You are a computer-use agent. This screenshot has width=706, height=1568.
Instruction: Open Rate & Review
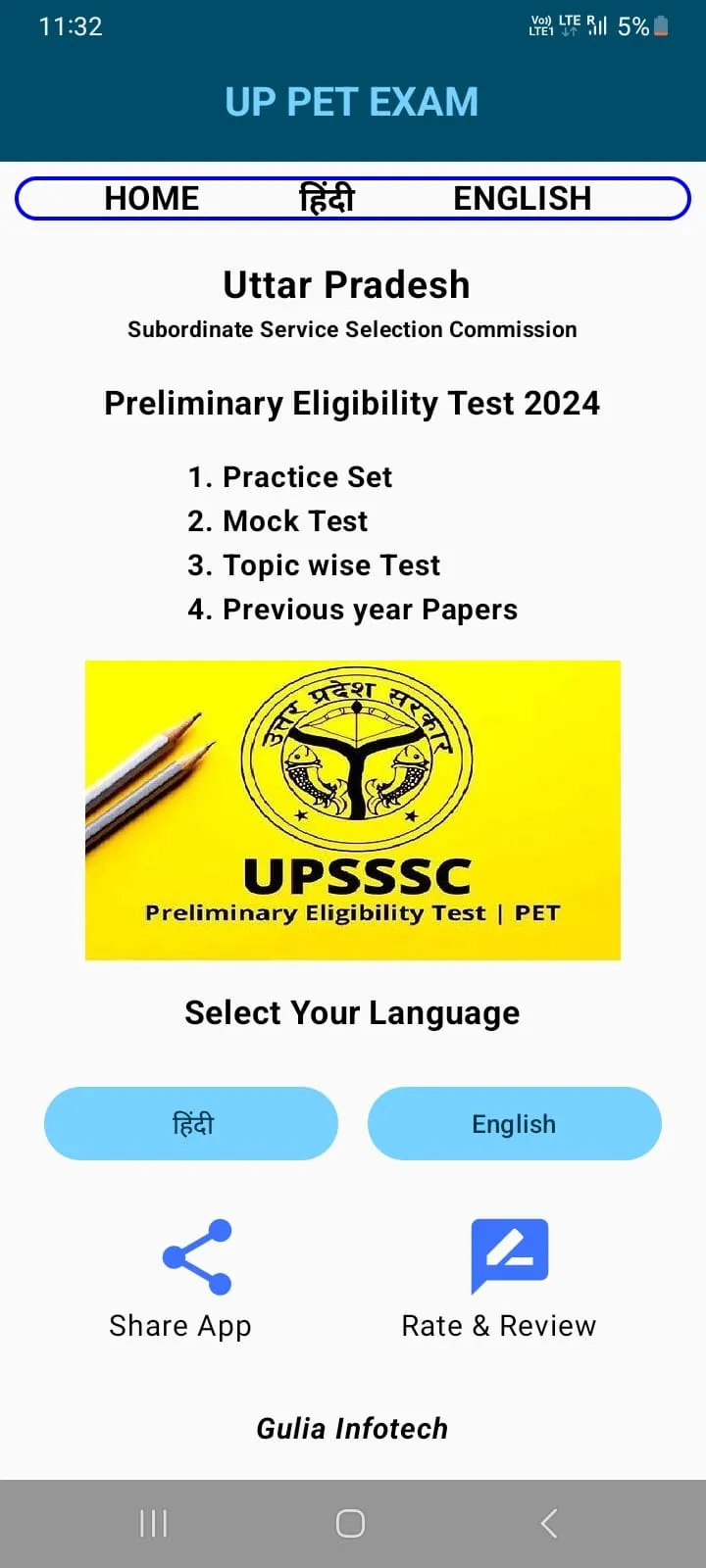[x=508, y=1274]
